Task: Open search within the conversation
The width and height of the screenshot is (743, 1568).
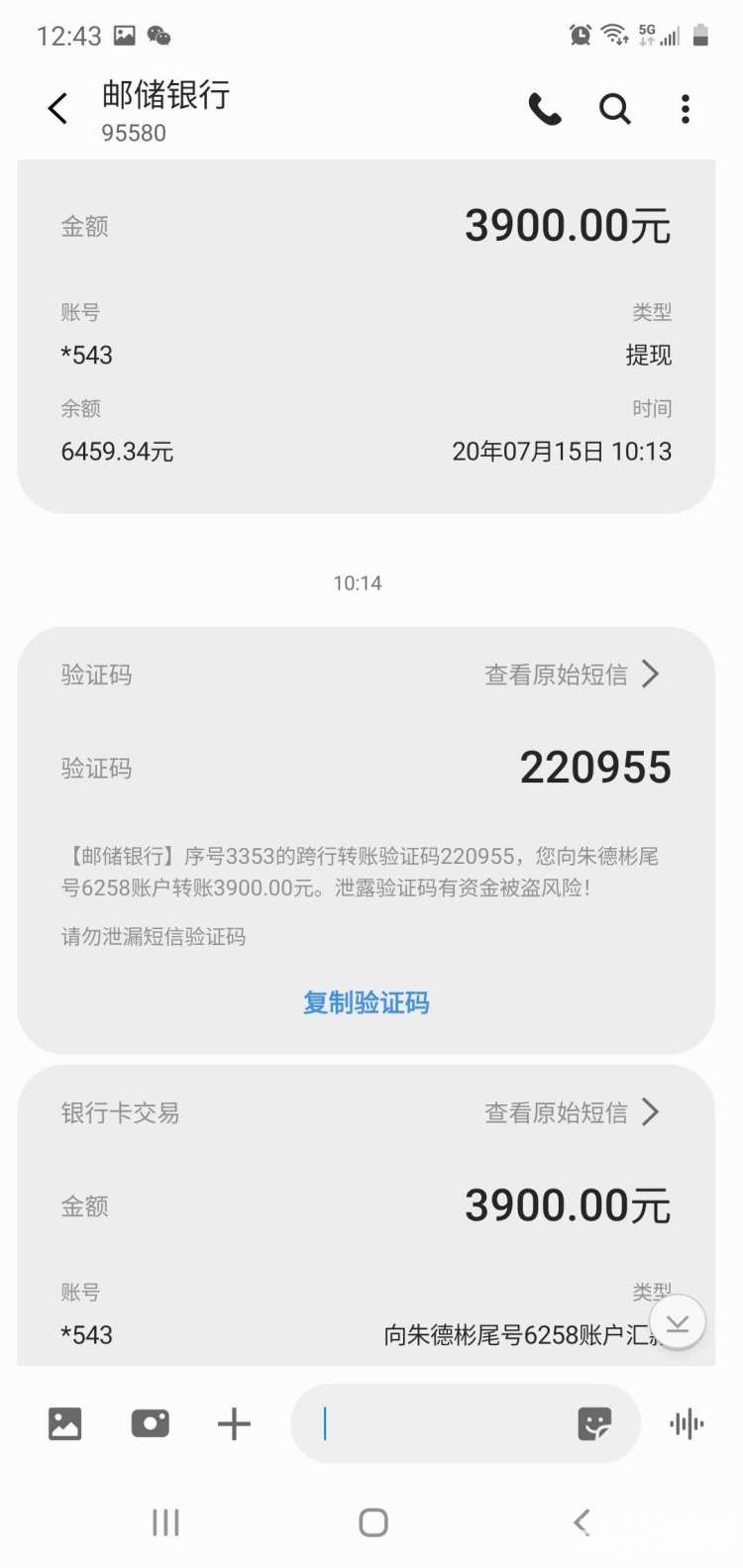Action: (614, 109)
